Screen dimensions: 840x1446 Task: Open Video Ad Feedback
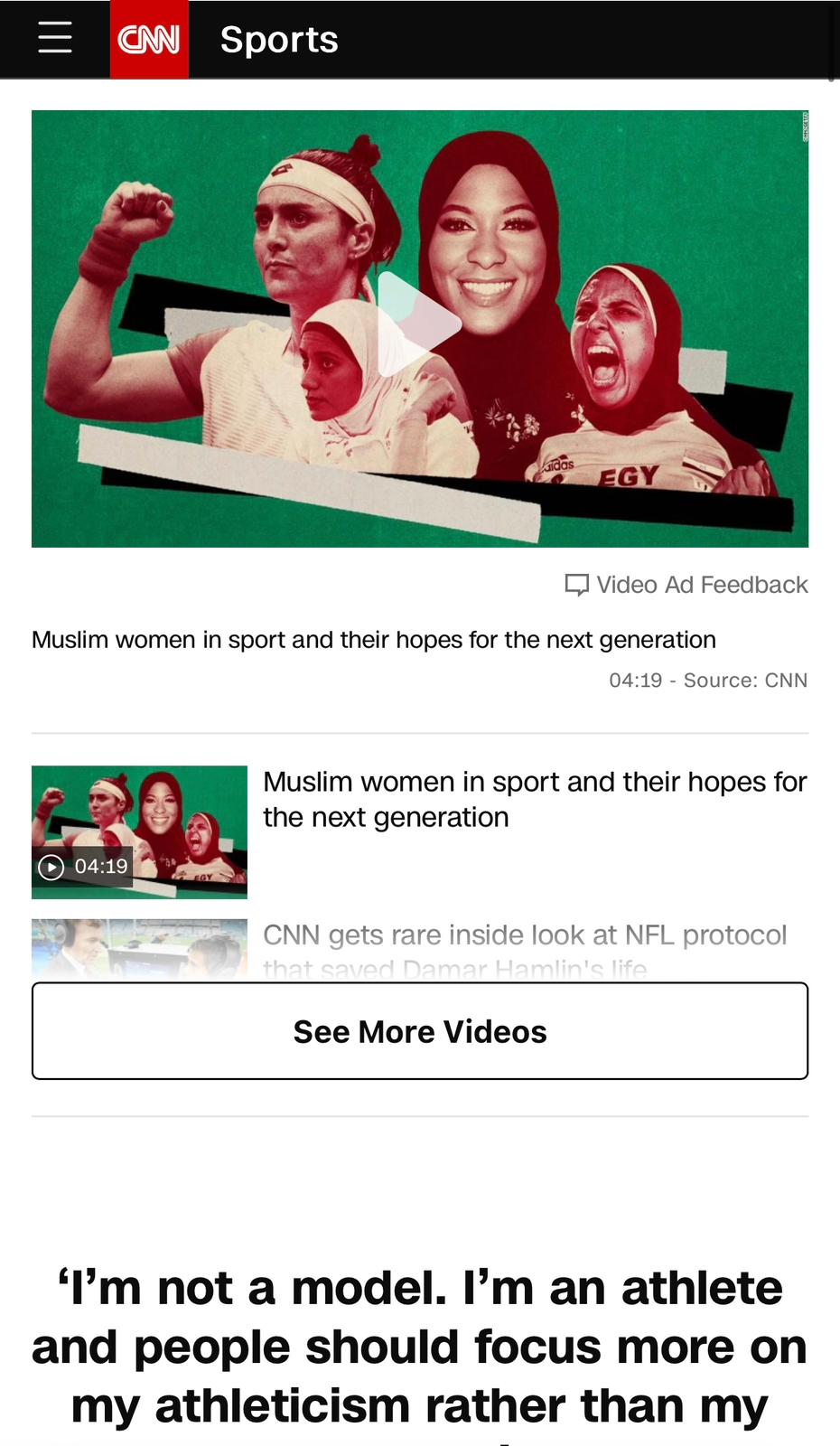[x=687, y=585]
